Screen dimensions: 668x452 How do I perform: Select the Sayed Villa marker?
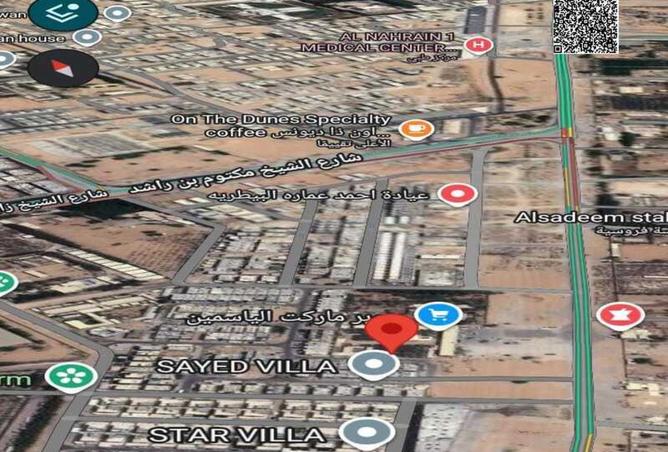375,365
